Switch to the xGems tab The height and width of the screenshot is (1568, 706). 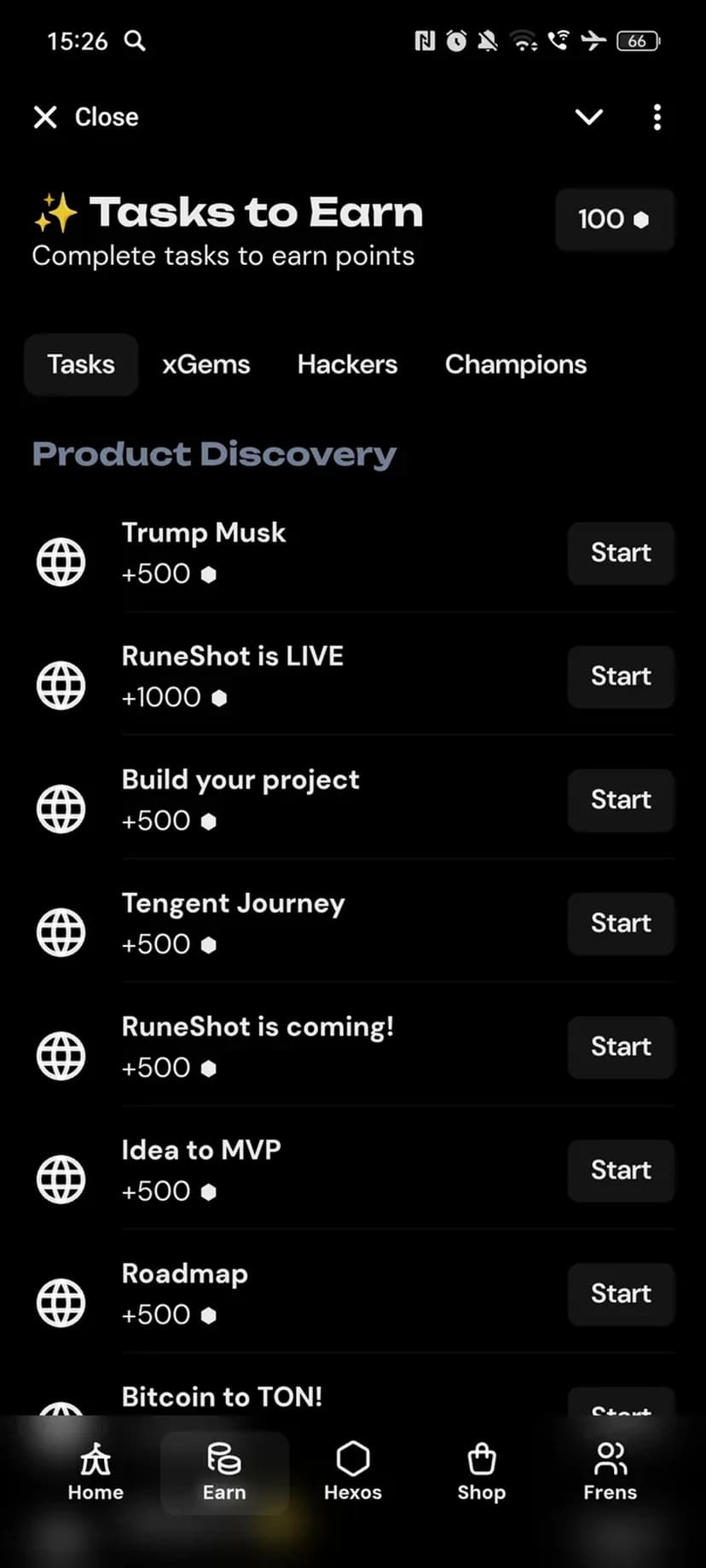pyautogui.click(x=205, y=365)
